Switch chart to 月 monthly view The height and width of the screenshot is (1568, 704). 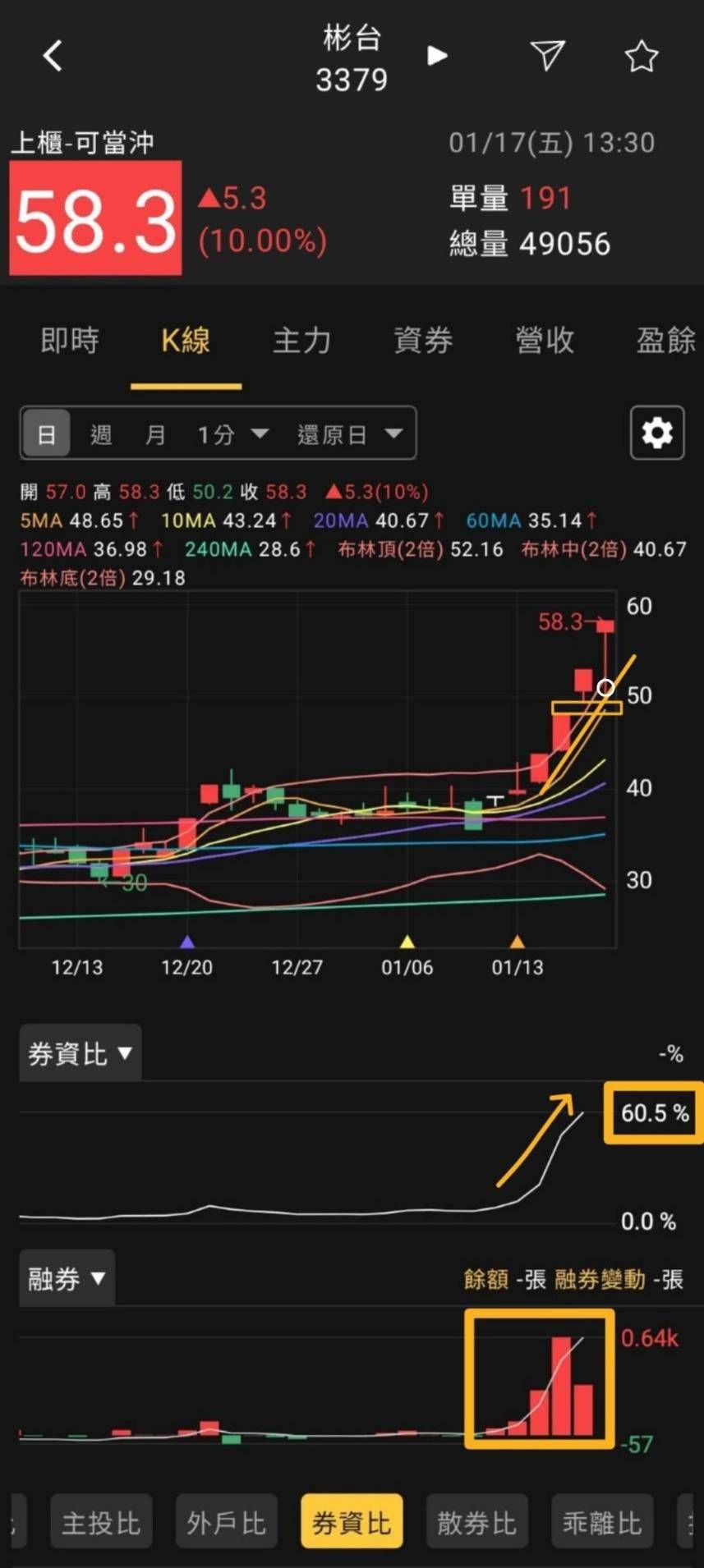click(156, 433)
